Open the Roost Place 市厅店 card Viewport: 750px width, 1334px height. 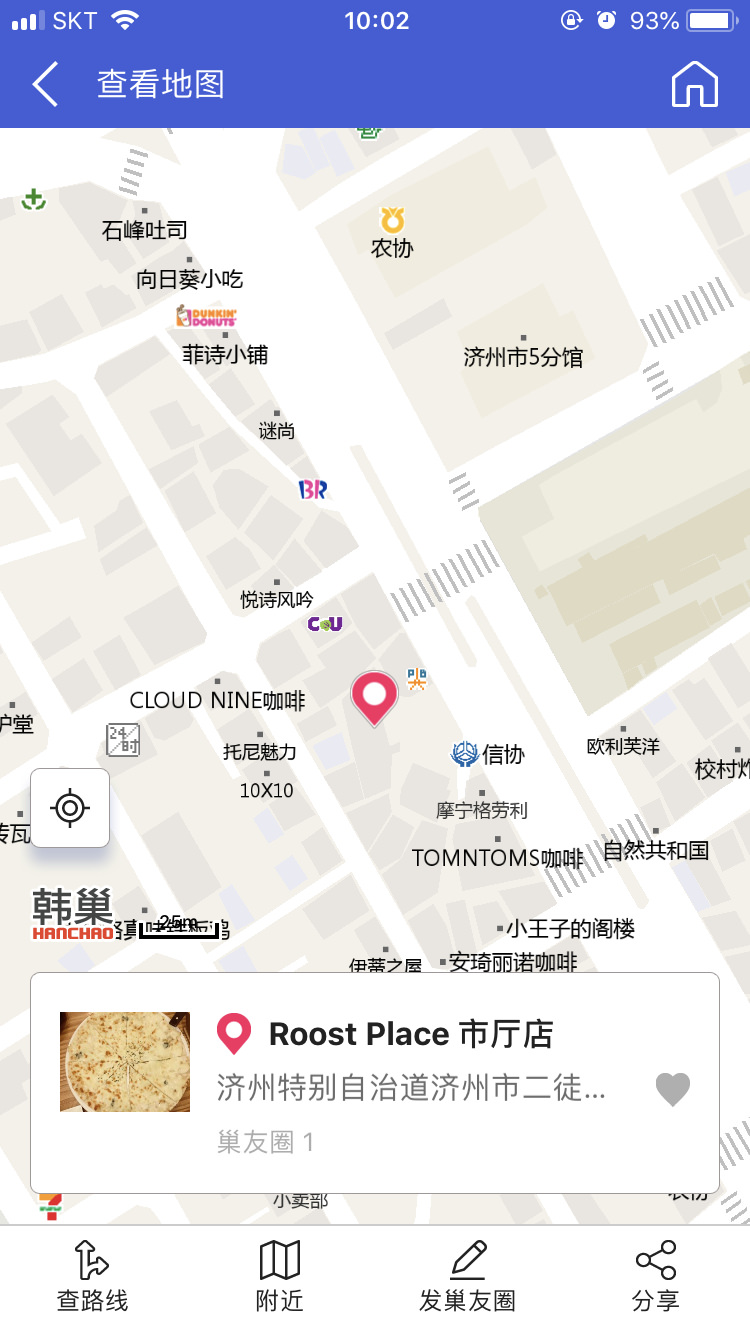[410, 1034]
